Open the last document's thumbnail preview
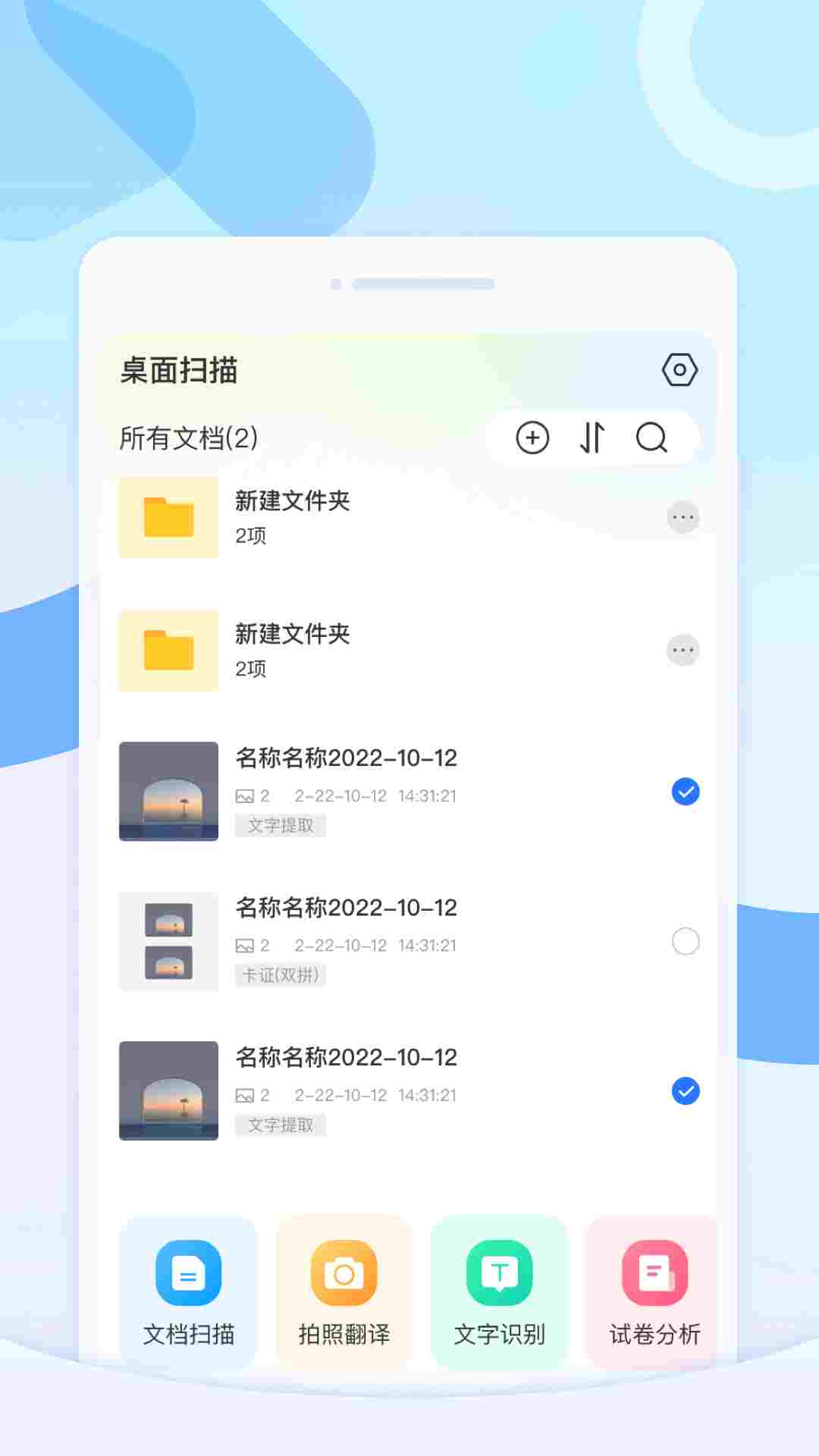This screenshot has height=1456, width=819. tap(168, 1091)
